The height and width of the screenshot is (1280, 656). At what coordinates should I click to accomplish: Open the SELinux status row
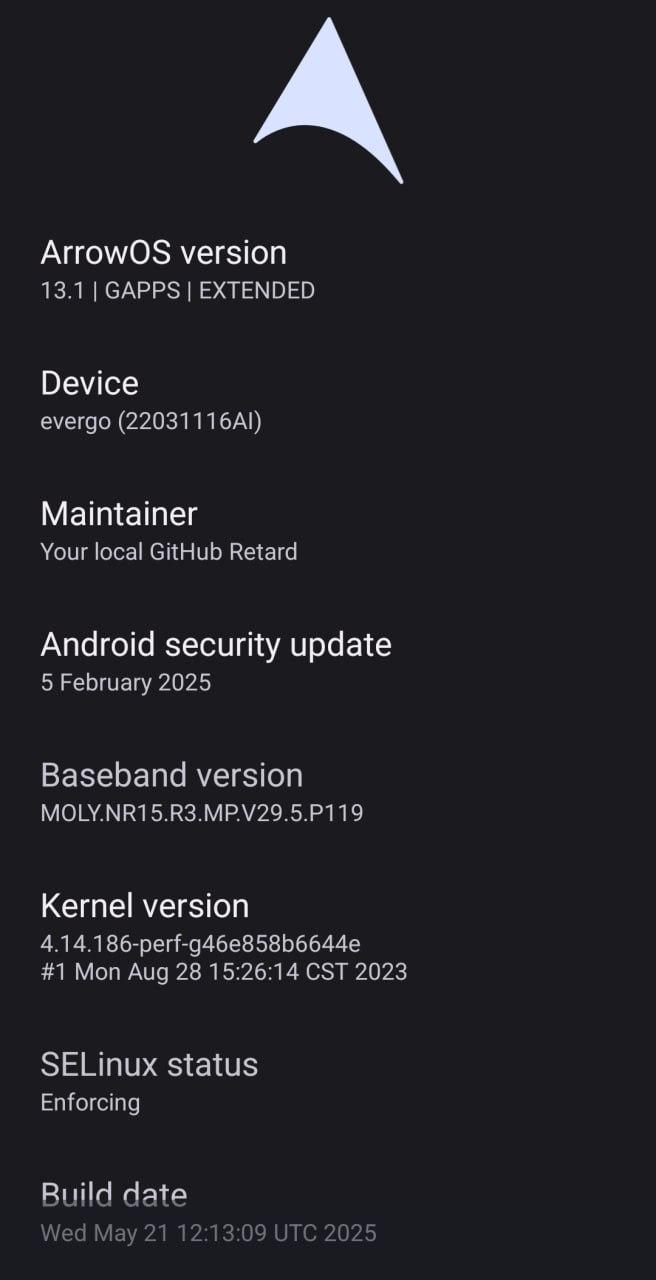(328, 1082)
